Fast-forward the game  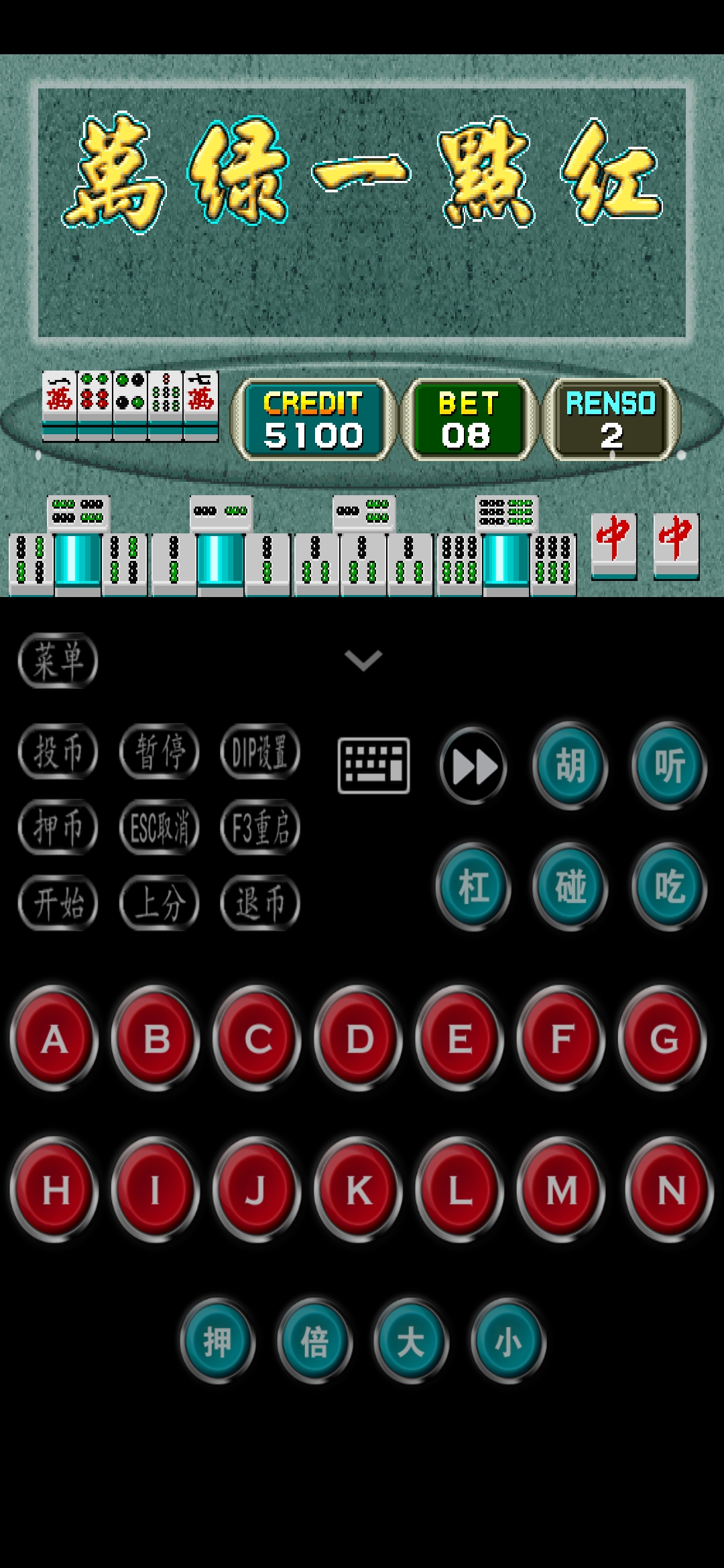(473, 766)
